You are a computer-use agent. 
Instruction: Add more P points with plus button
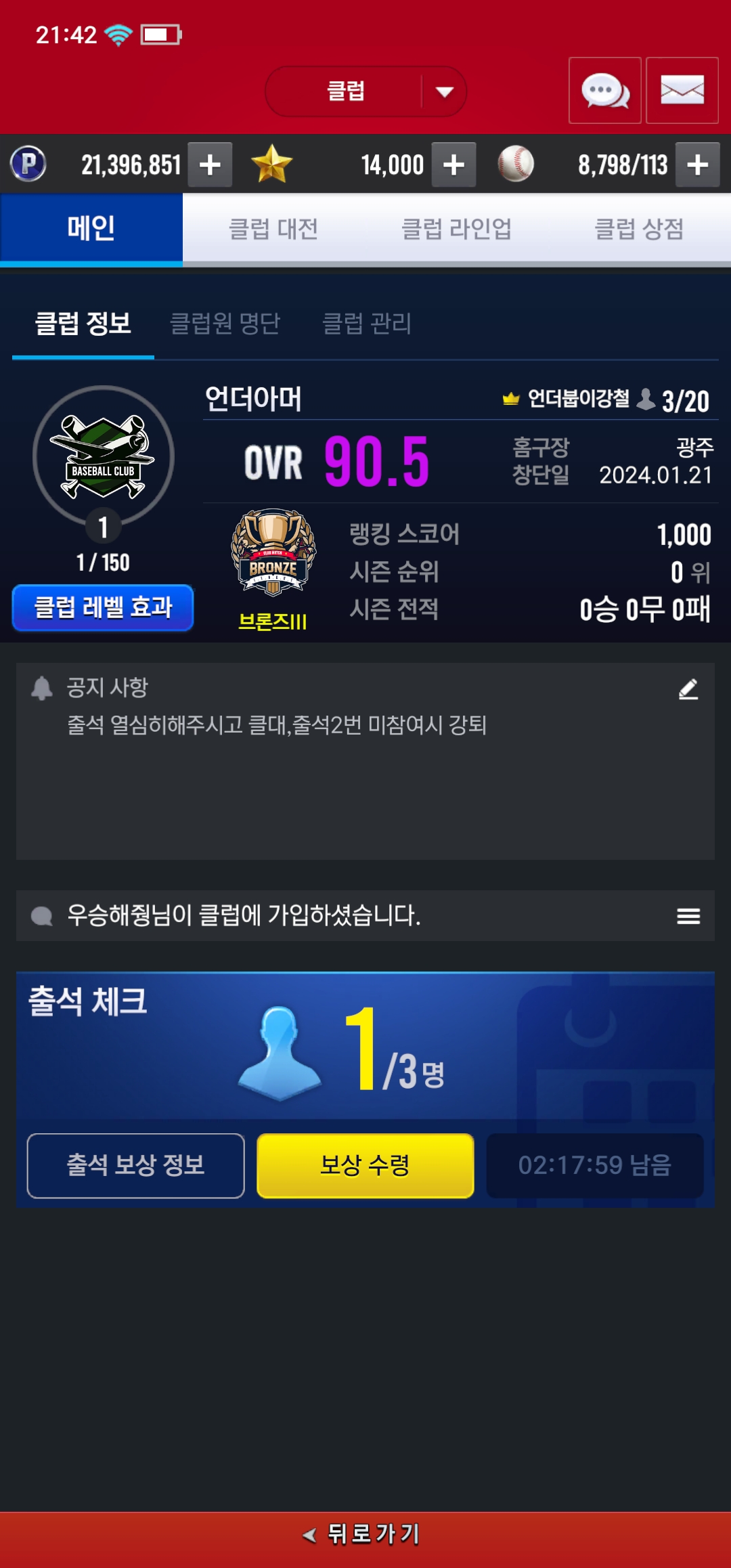(210, 165)
